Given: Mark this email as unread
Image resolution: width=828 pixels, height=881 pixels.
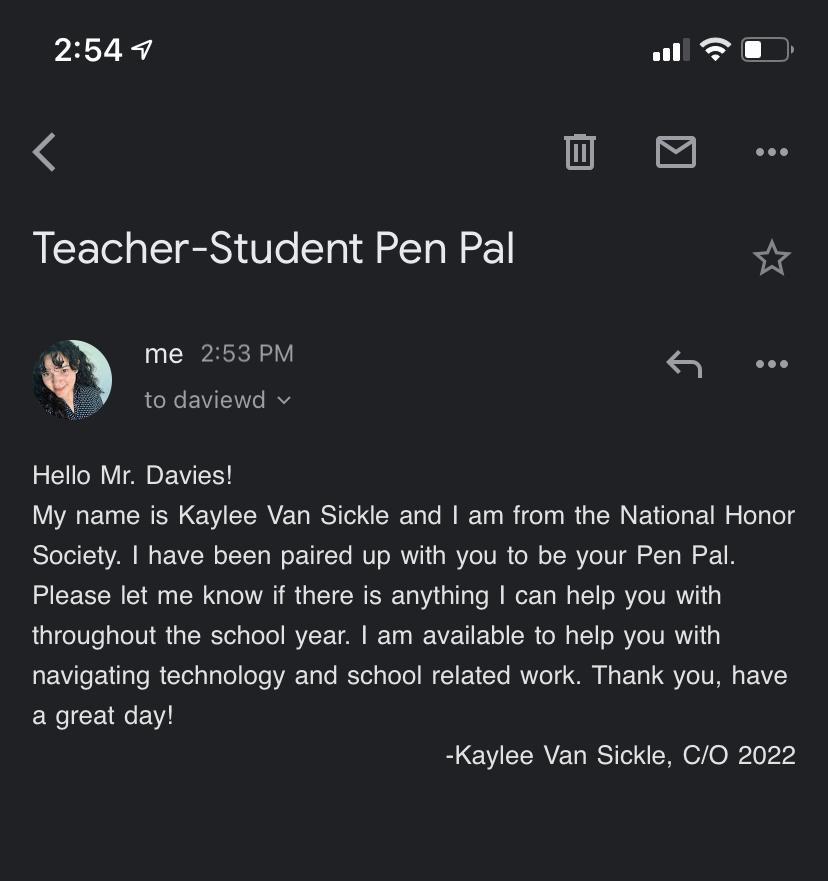Looking at the screenshot, I should pyautogui.click(x=675, y=152).
